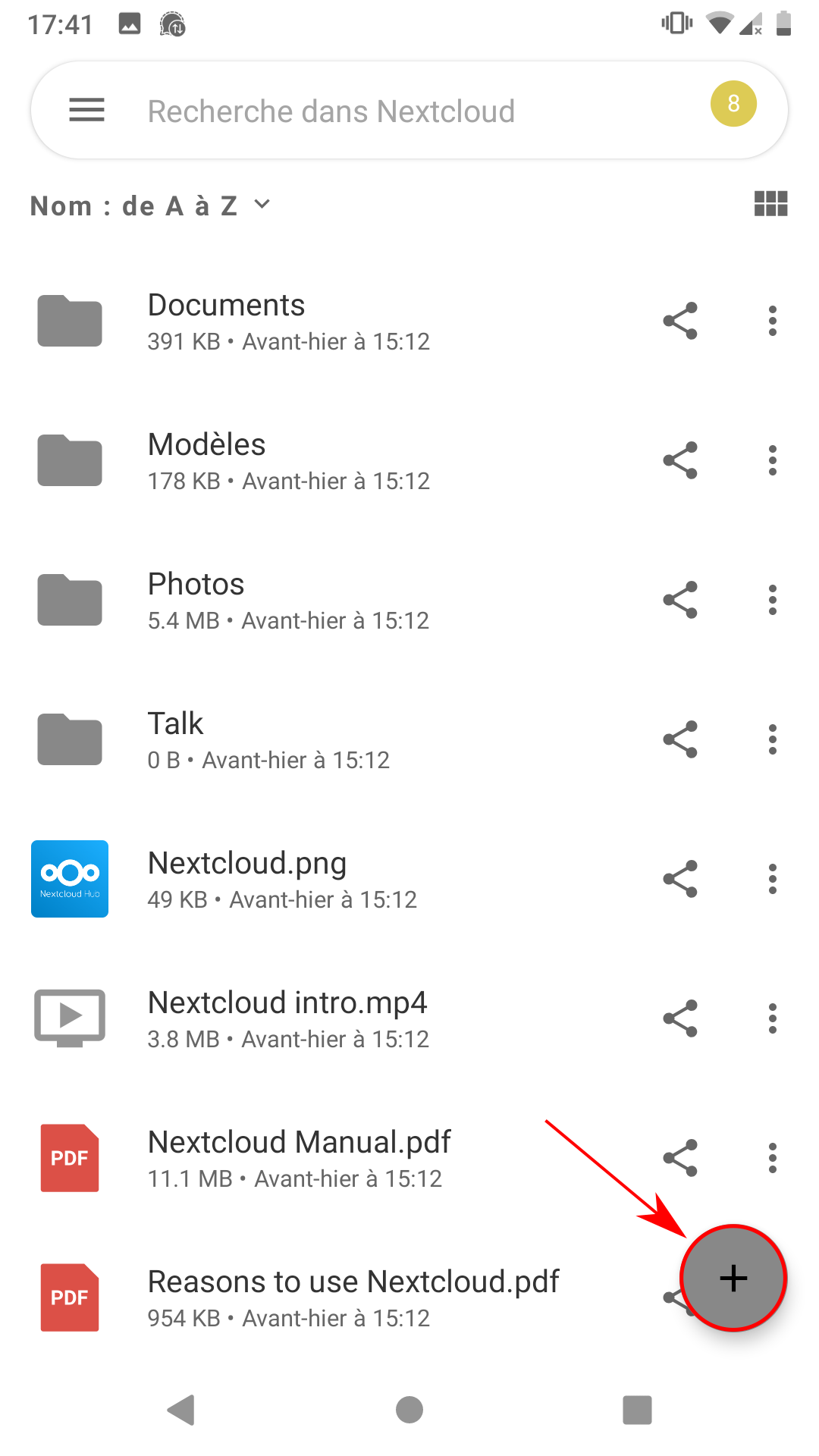Share the Nextcloud Manual.pdf file
819x1456 pixels.
pyautogui.click(x=680, y=1159)
